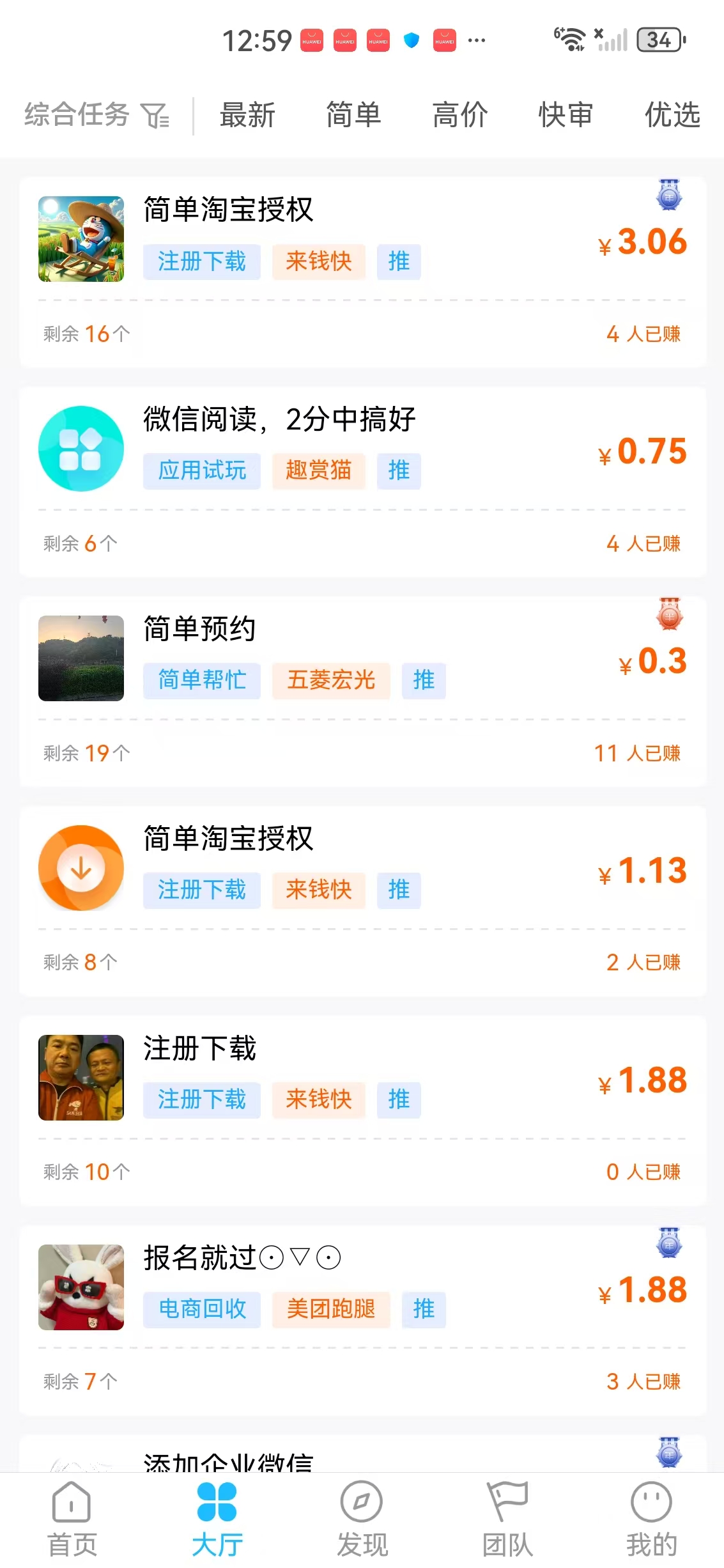Expand the 简单帮忙 tag on 简单预约
This screenshot has width=724, height=1568.
coord(201,681)
